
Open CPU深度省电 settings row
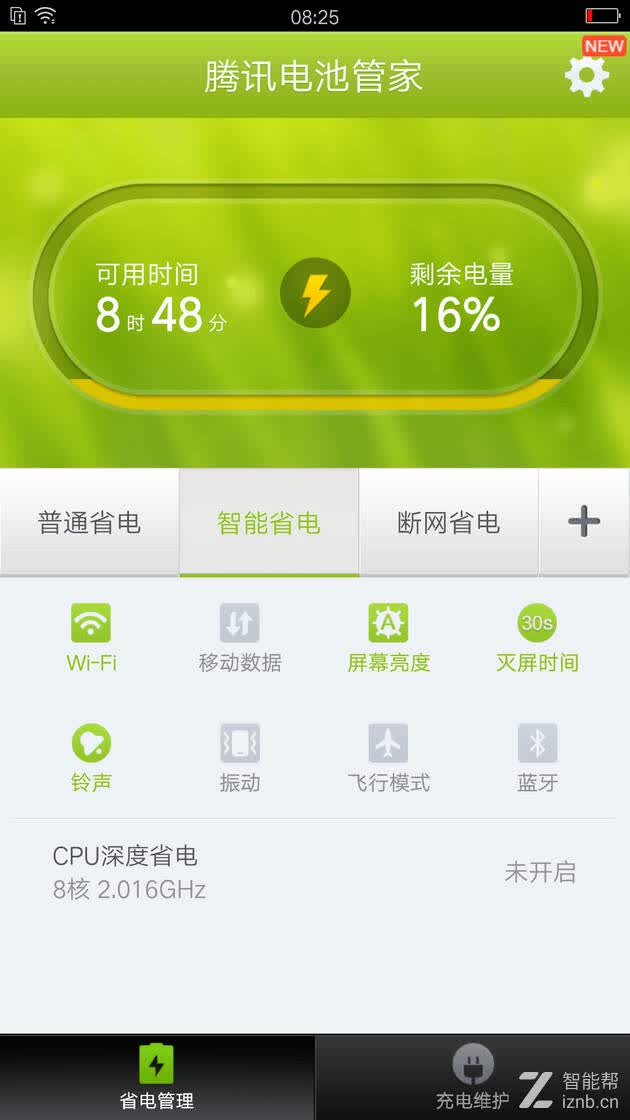coord(315,872)
